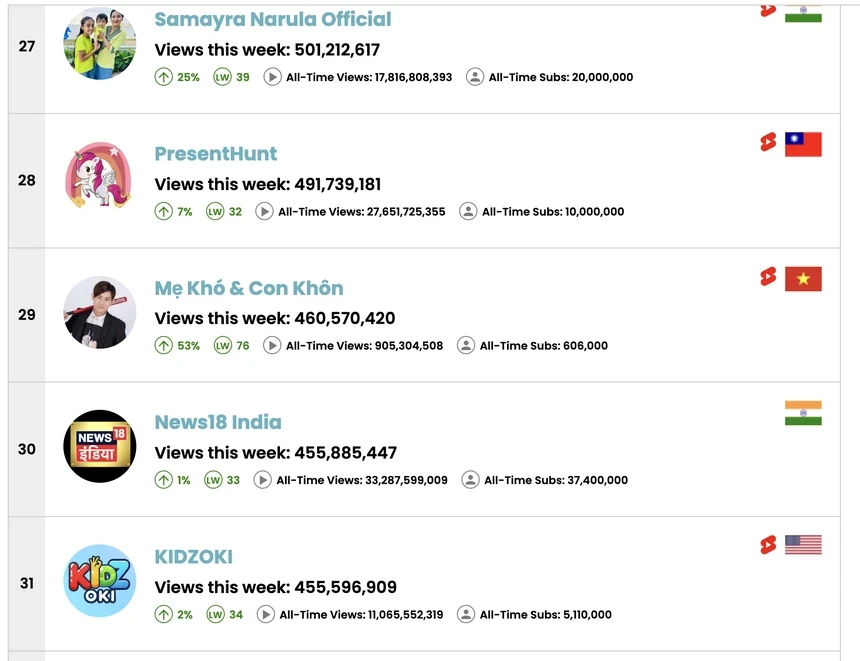Tap the Samayra Narula Official avatar
The image size is (860, 661).
99,44
